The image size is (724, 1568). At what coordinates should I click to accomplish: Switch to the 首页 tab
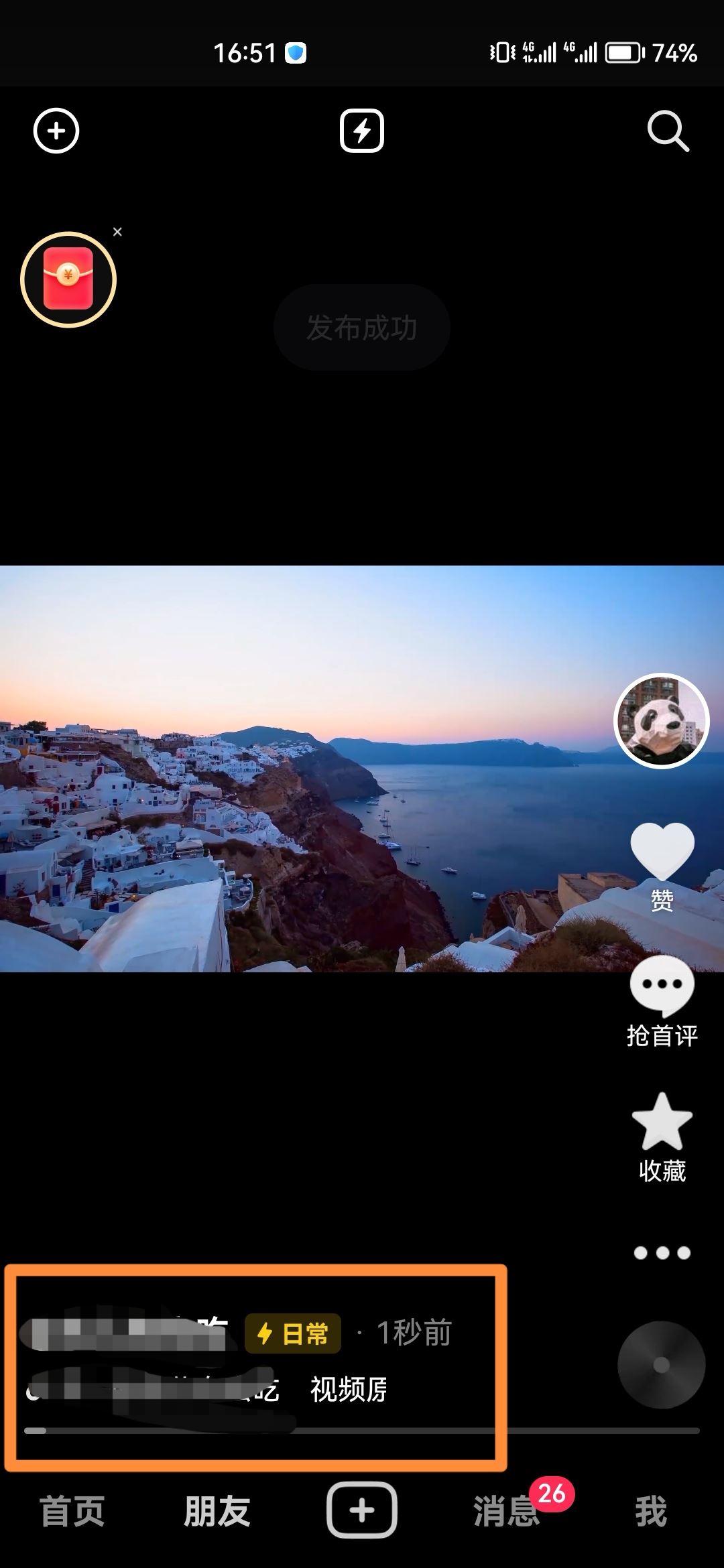point(72,1512)
